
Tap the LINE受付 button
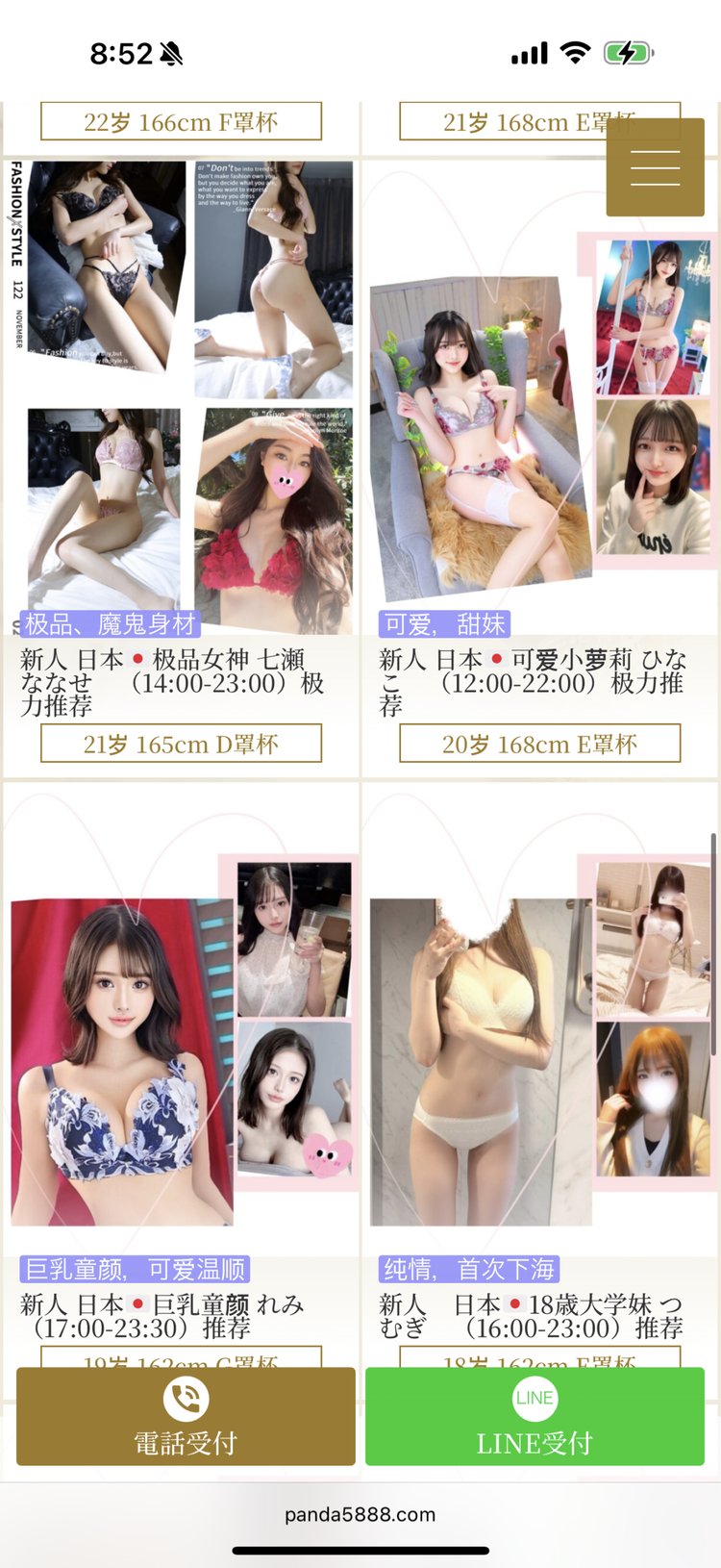(535, 1416)
